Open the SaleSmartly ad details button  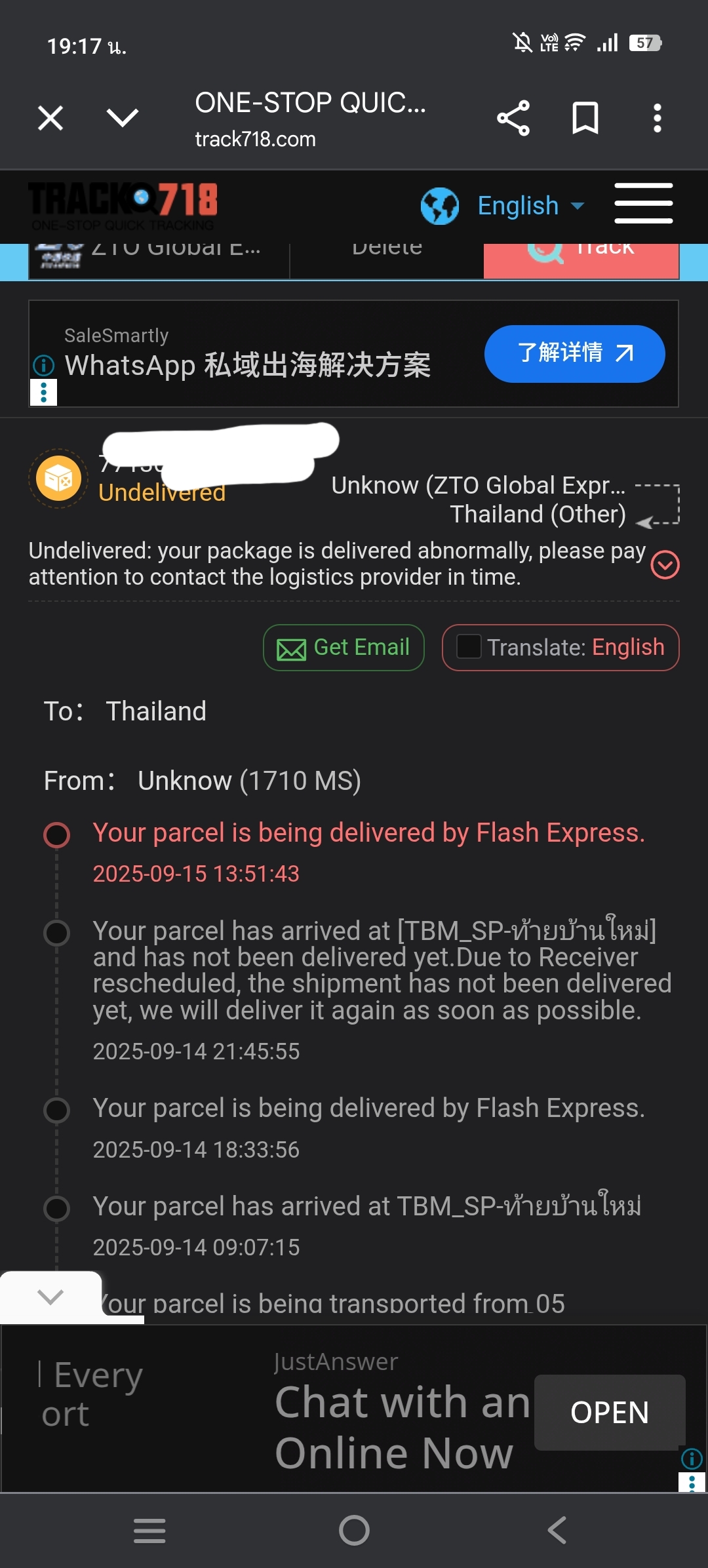(x=575, y=354)
